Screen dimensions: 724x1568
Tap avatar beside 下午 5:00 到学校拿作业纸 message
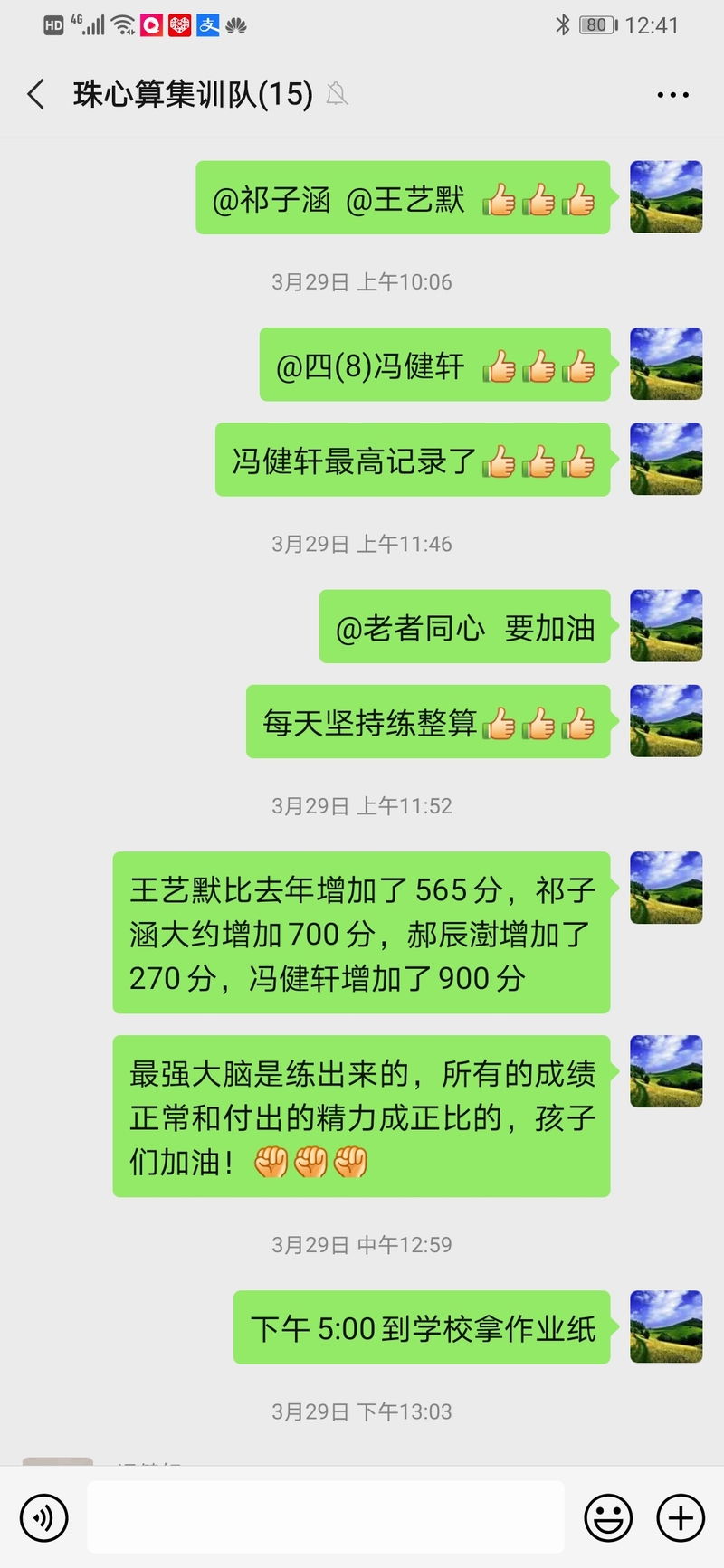pos(666,1326)
